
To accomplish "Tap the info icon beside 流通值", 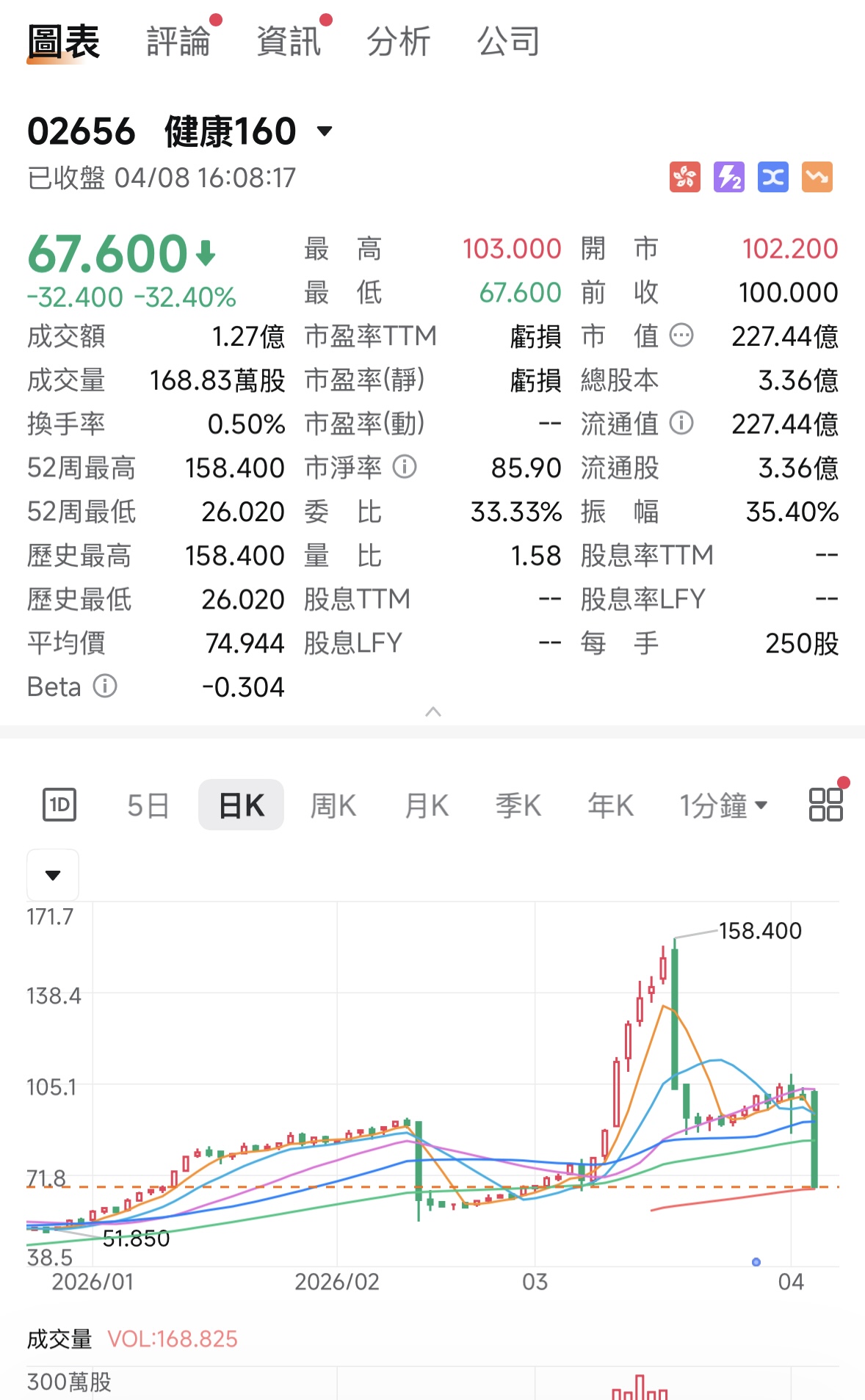I will click(x=683, y=424).
